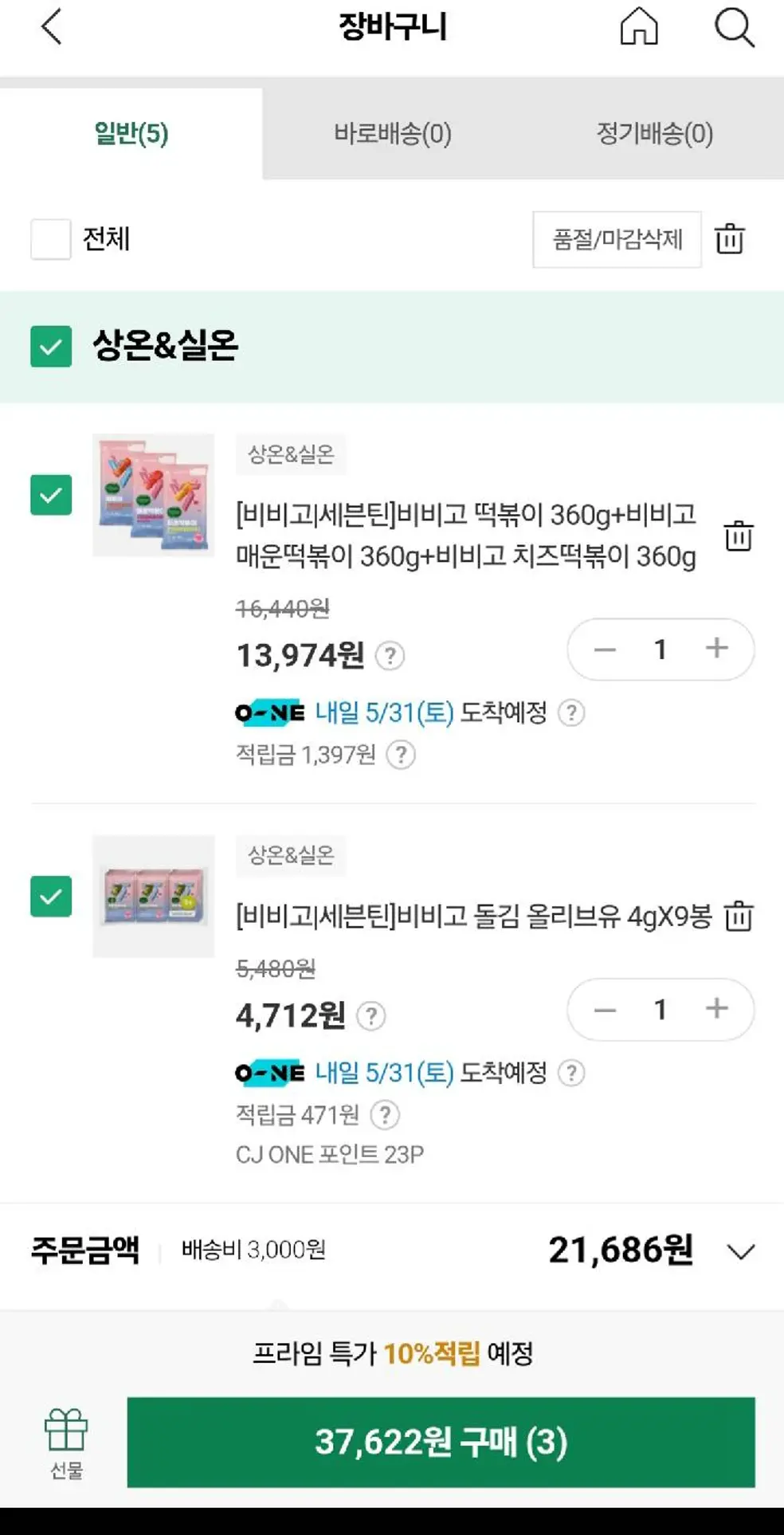Screen dimensions: 784x1535
Task: Decrease quantity of 비비고 떡볶이
Action: 605,650
